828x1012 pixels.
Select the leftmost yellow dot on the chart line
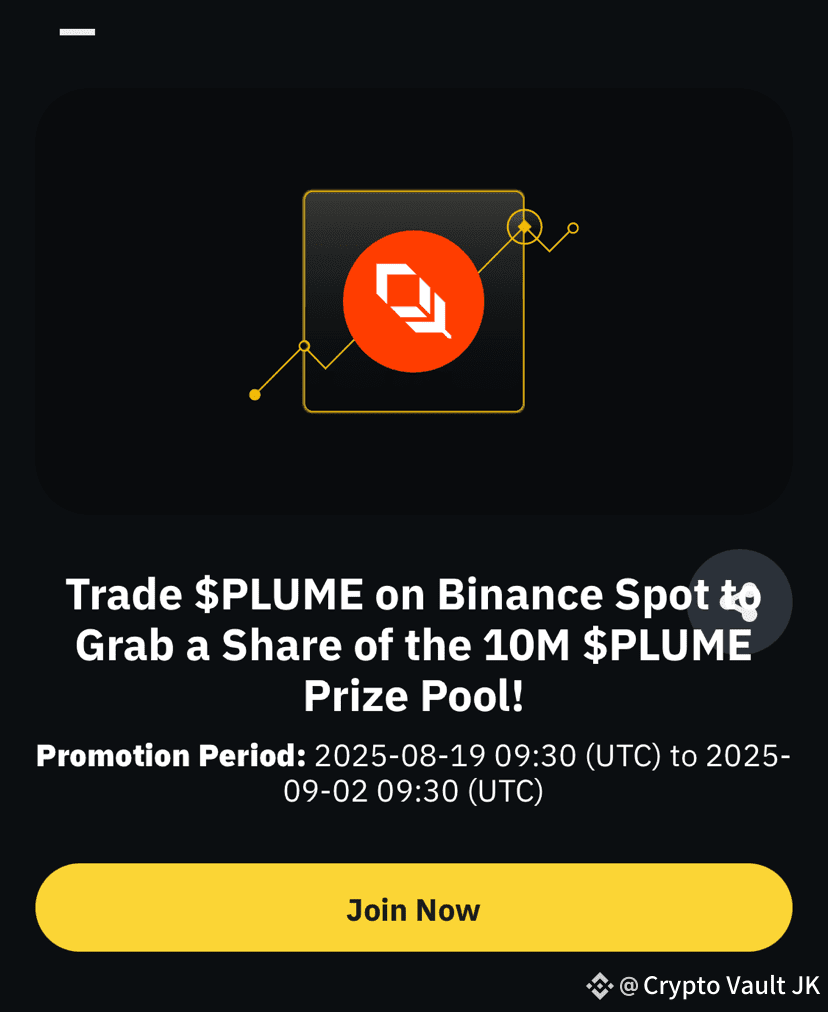point(254,394)
